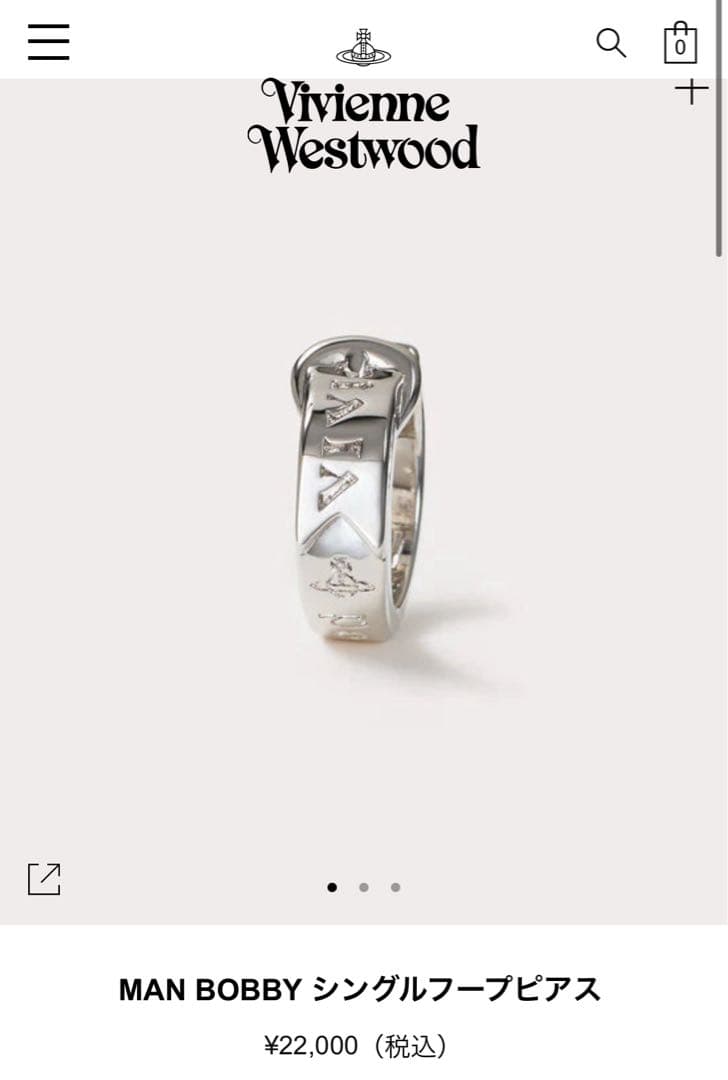Viewport: 728px width, 1080px height.
Task: Open the site search
Action: click(x=610, y=43)
